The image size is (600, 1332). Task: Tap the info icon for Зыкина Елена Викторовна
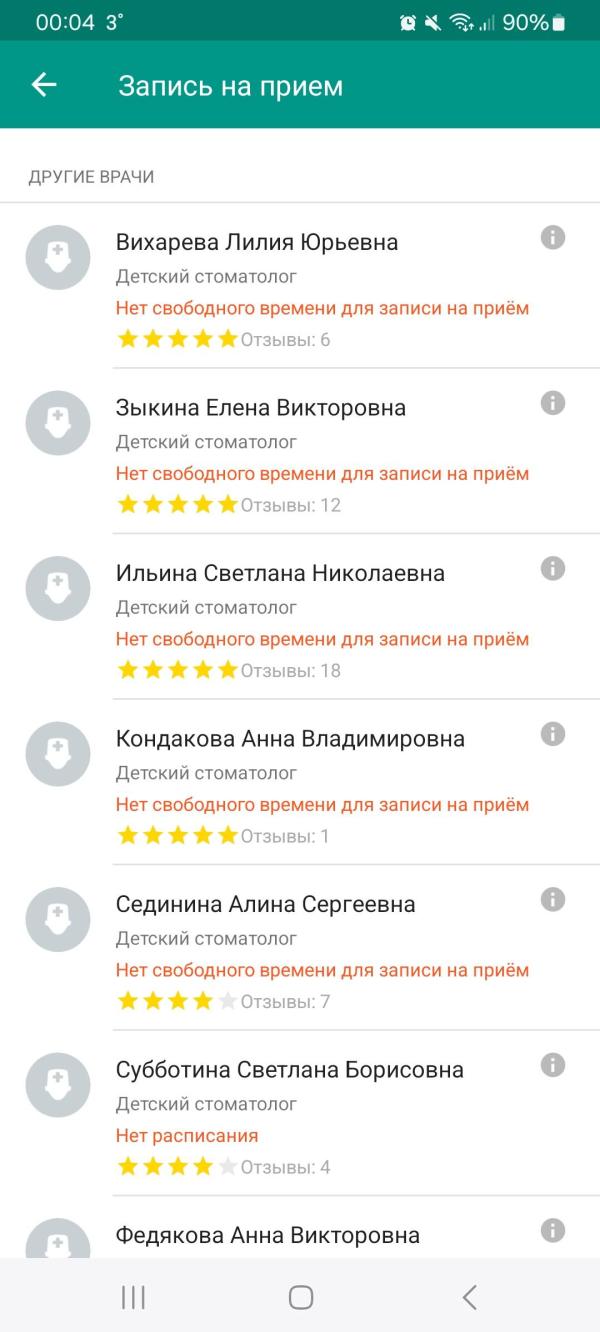(553, 403)
